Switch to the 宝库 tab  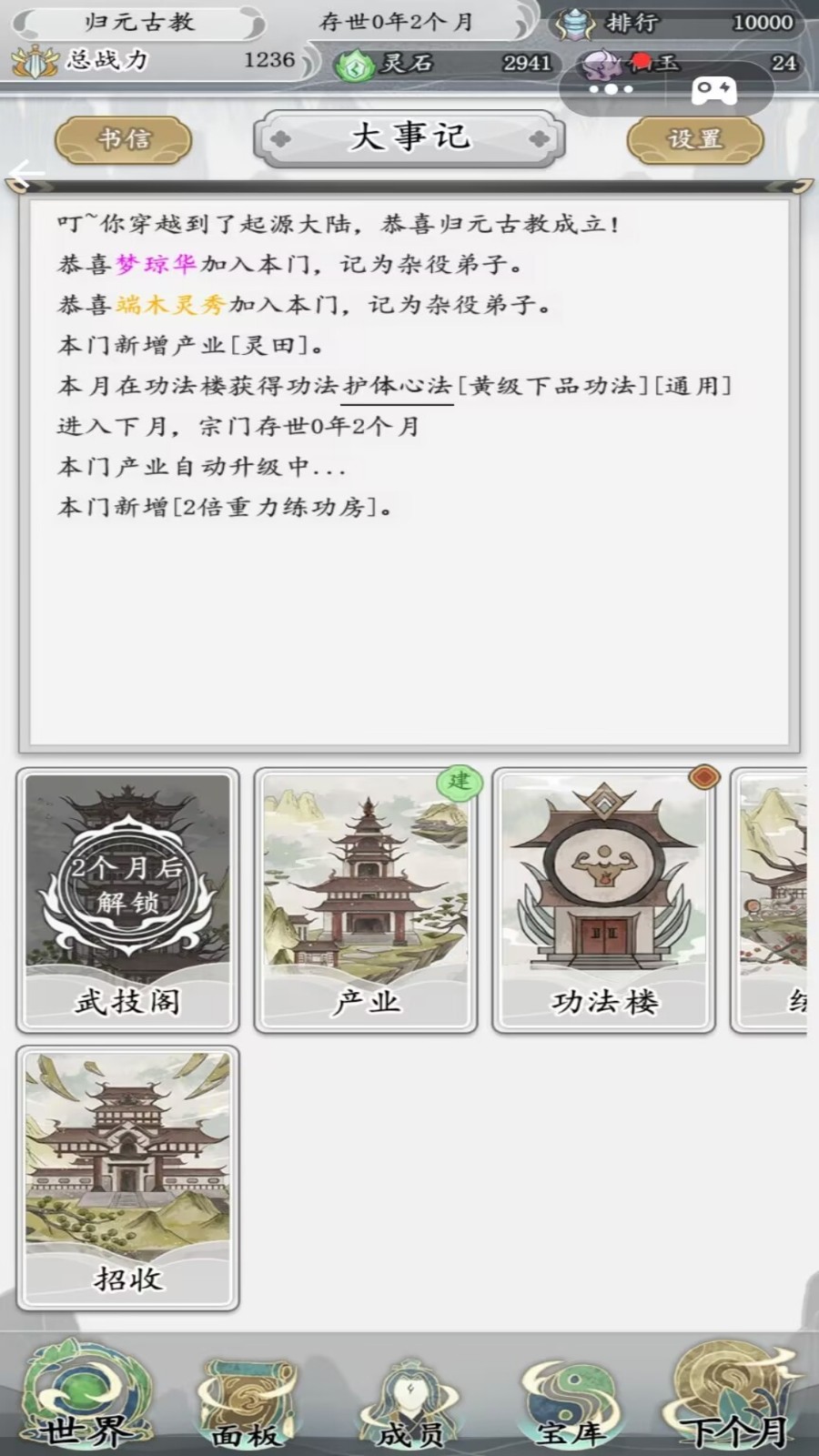[x=571, y=1401]
